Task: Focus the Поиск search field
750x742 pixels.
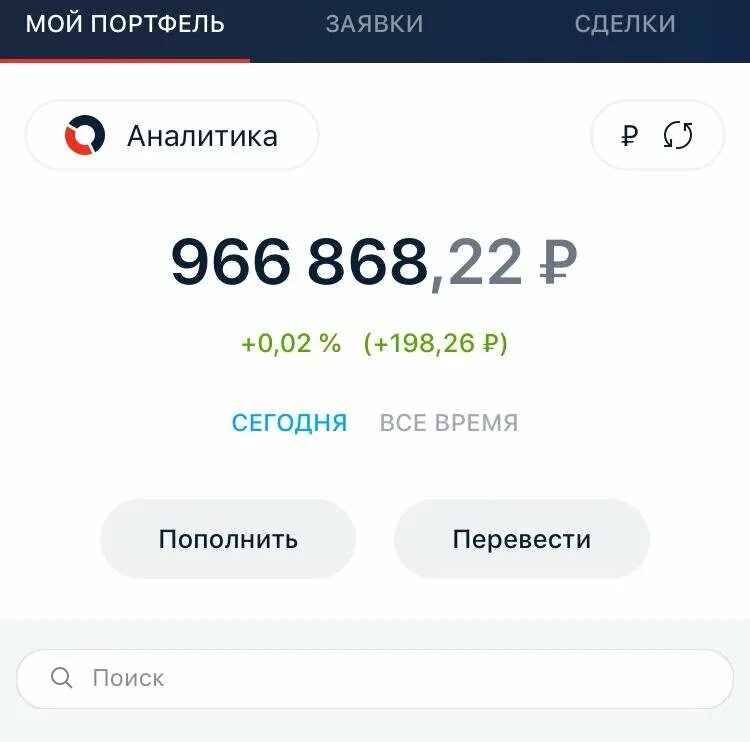Action: pos(375,679)
